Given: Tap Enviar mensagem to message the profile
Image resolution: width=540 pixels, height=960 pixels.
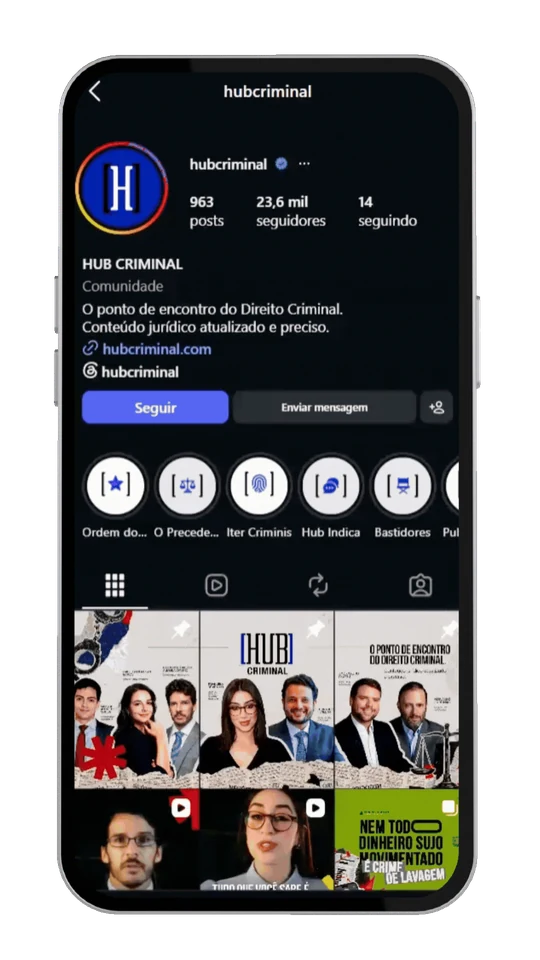Looking at the screenshot, I should tap(324, 407).
